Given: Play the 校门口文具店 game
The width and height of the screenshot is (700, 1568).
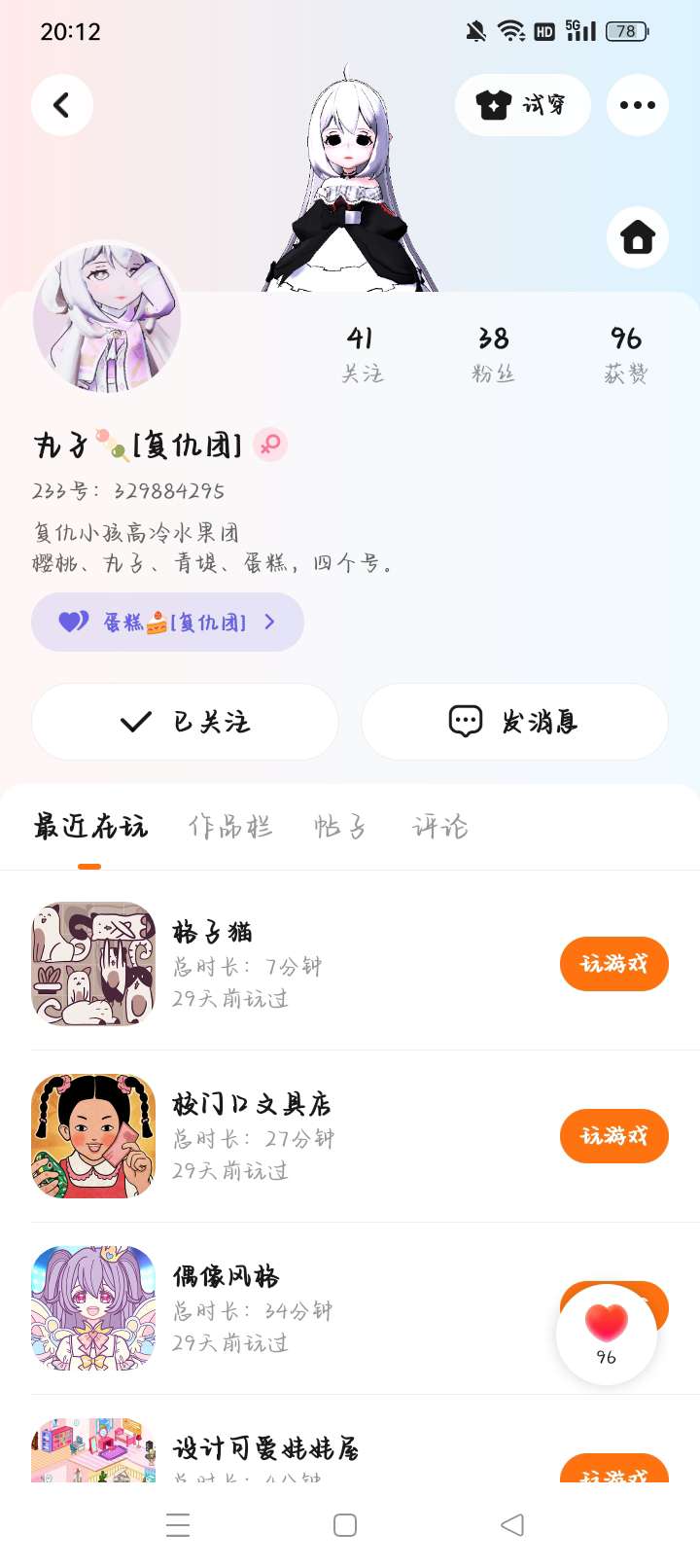Looking at the screenshot, I should pyautogui.click(x=613, y=1136).
